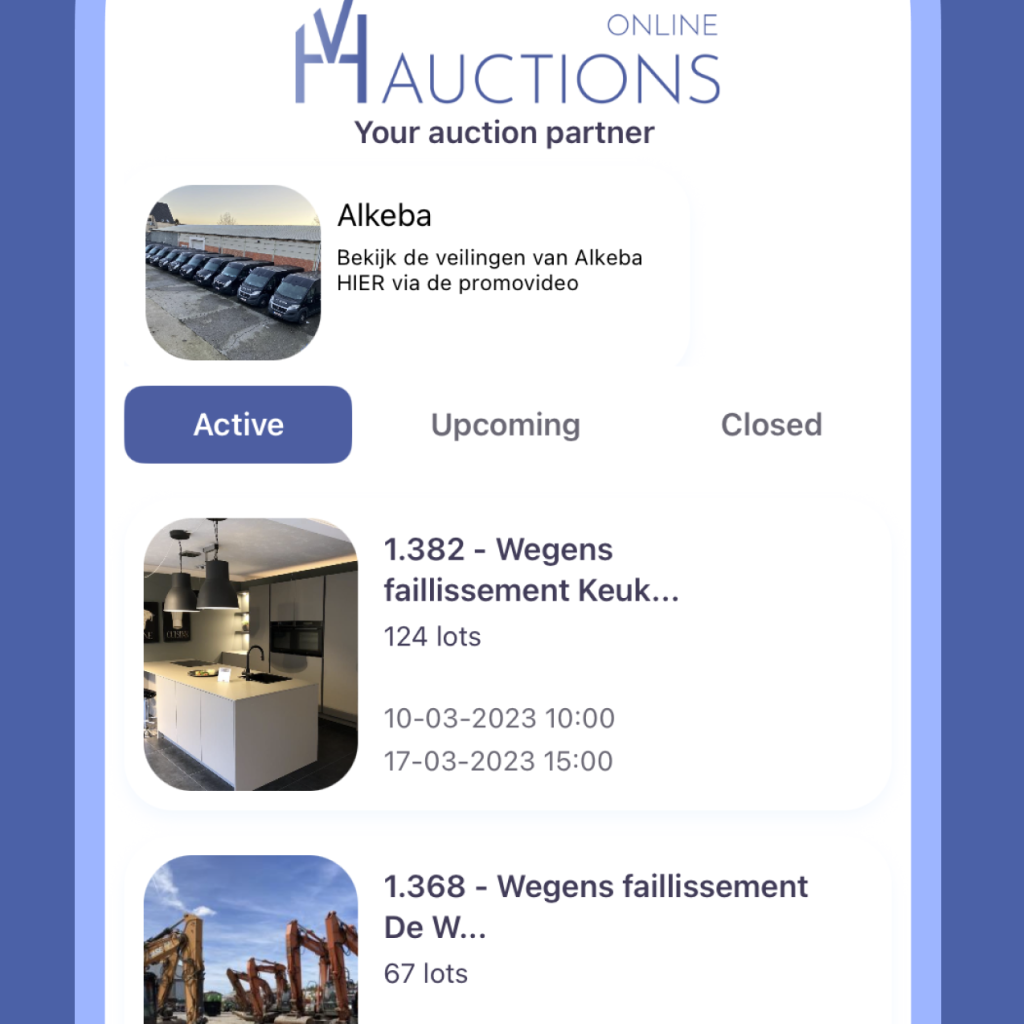Show the Closed auctions tab
This screenshot has height=1024, width=1024.
tap(771, 425)
